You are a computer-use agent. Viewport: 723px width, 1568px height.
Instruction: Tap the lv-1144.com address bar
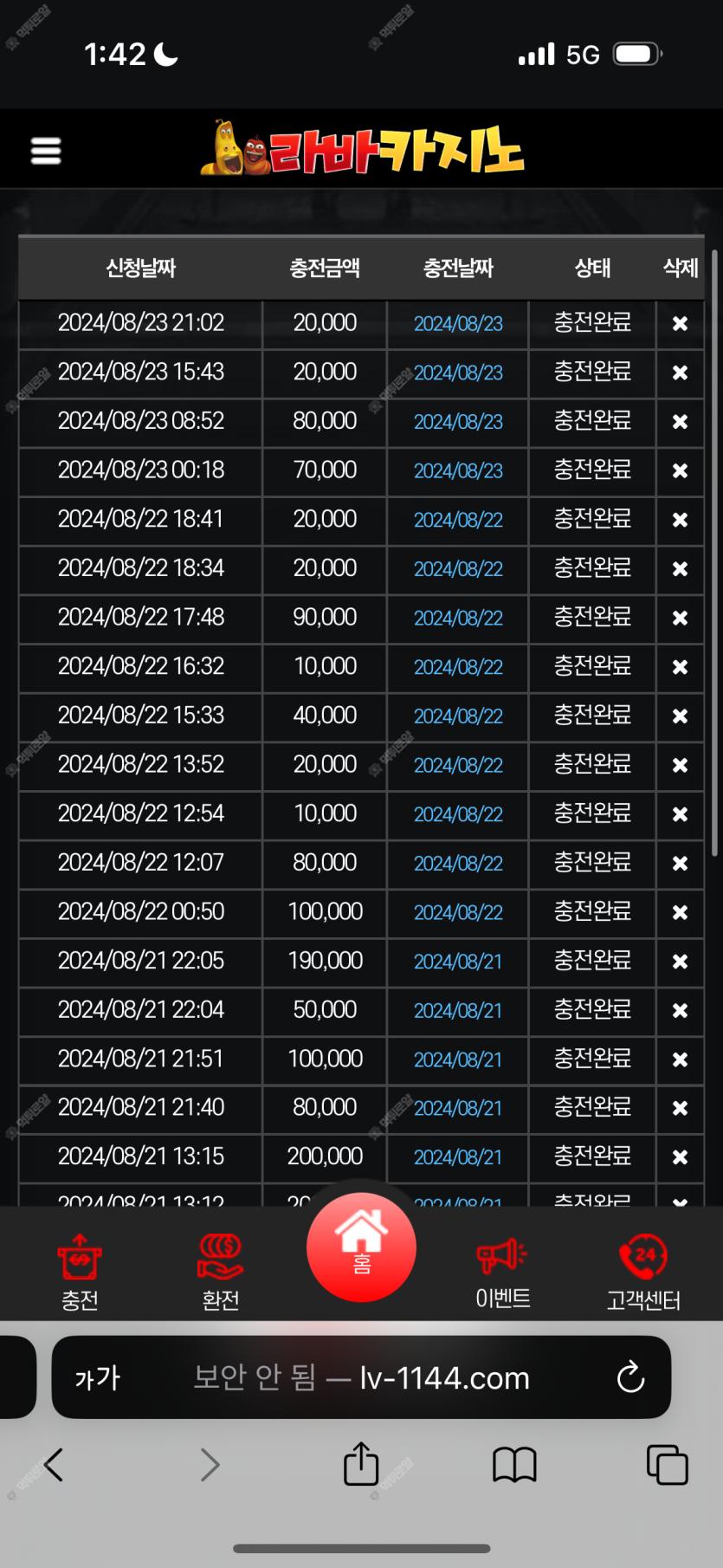tap(361, 1377)
